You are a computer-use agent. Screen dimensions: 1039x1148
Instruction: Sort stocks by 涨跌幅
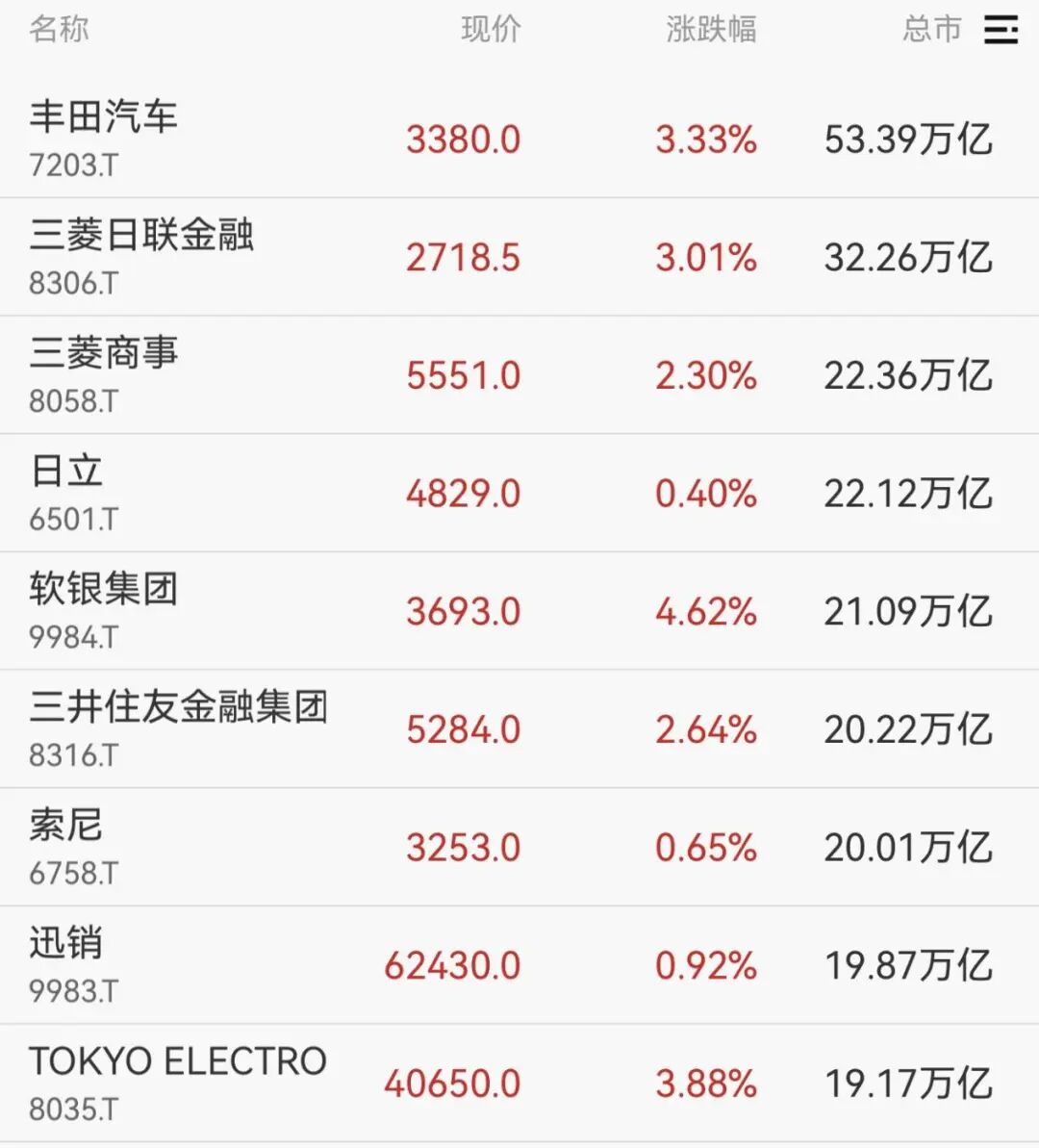tap(711, 30)
